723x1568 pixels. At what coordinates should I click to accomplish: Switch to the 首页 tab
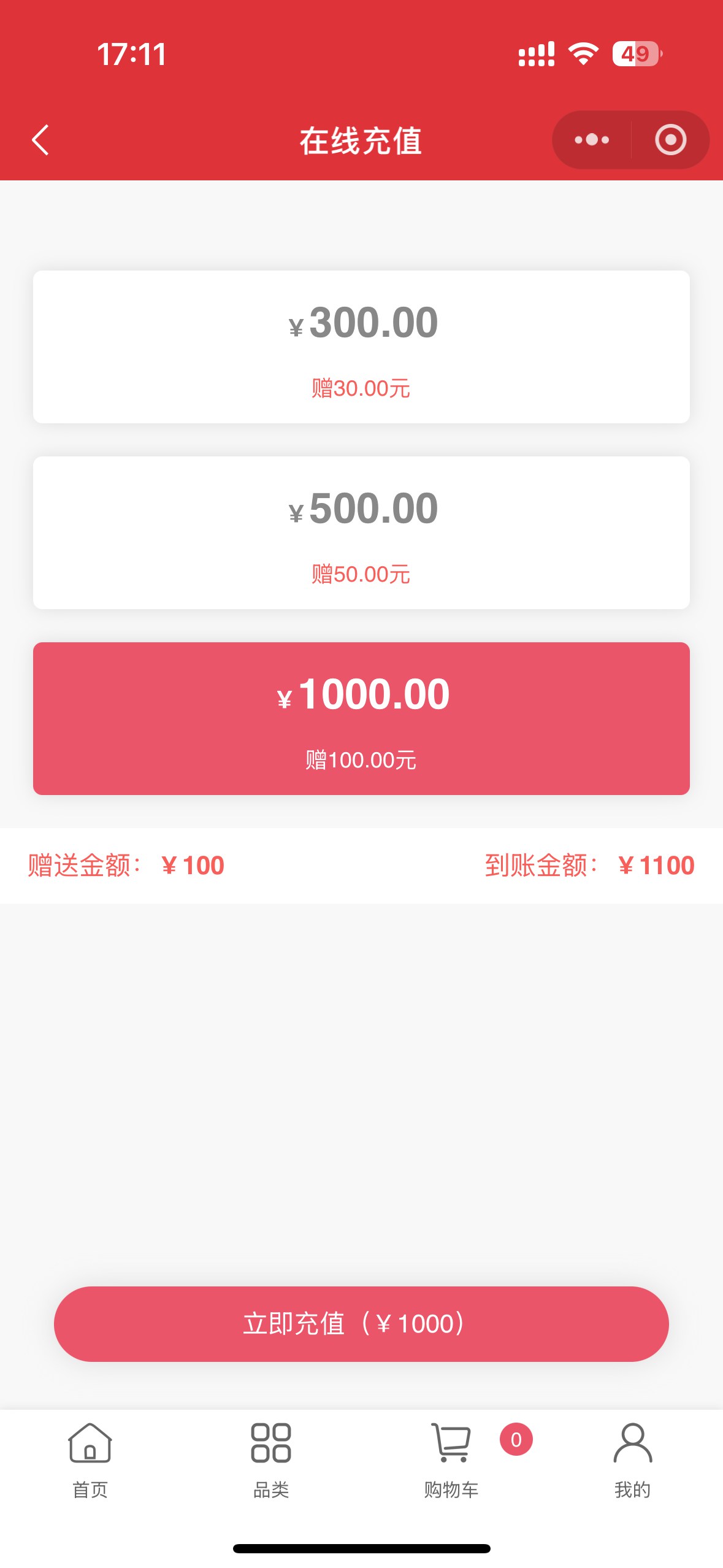pos(90,1460)
